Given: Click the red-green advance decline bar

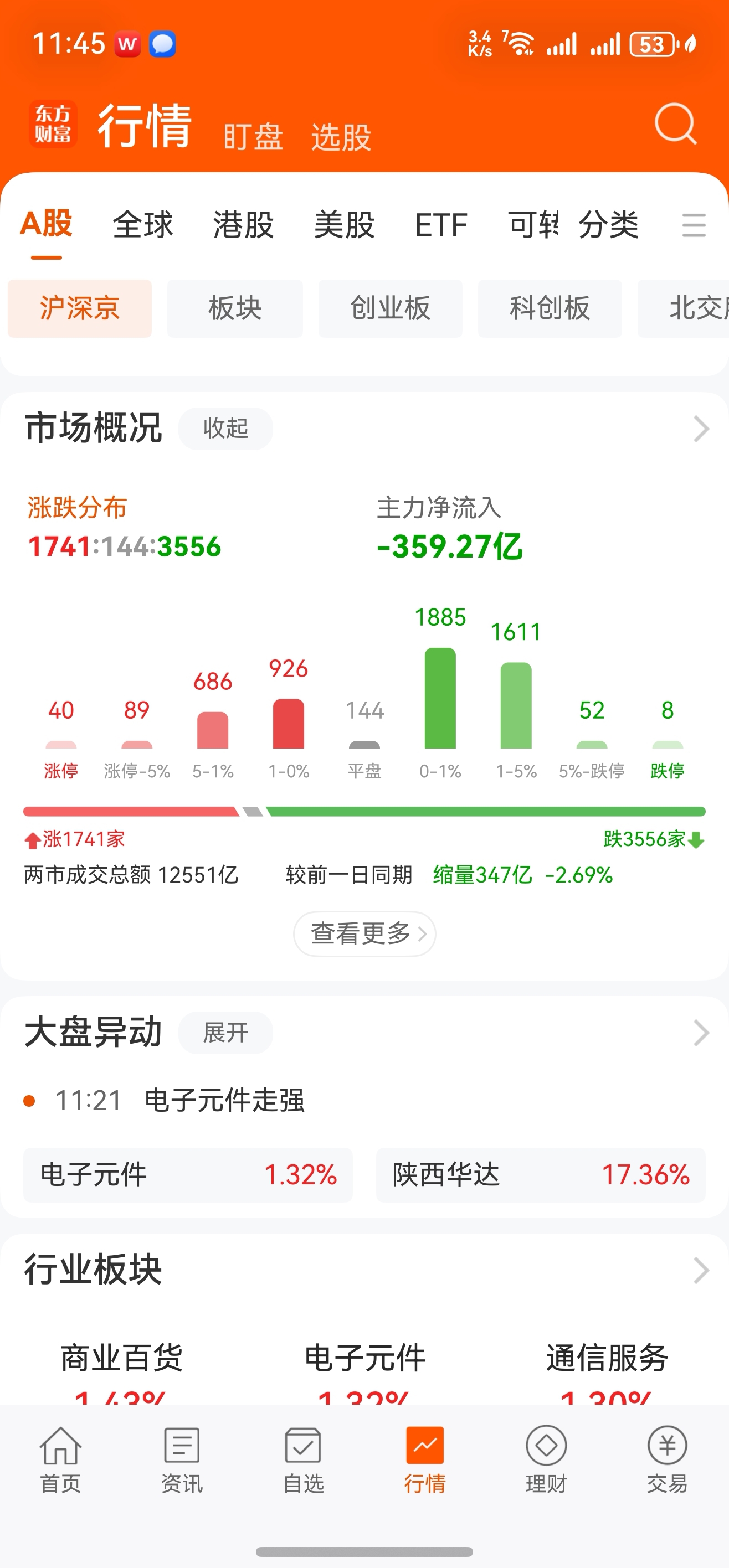Looking at the screenshot, I should coord(364,809).
